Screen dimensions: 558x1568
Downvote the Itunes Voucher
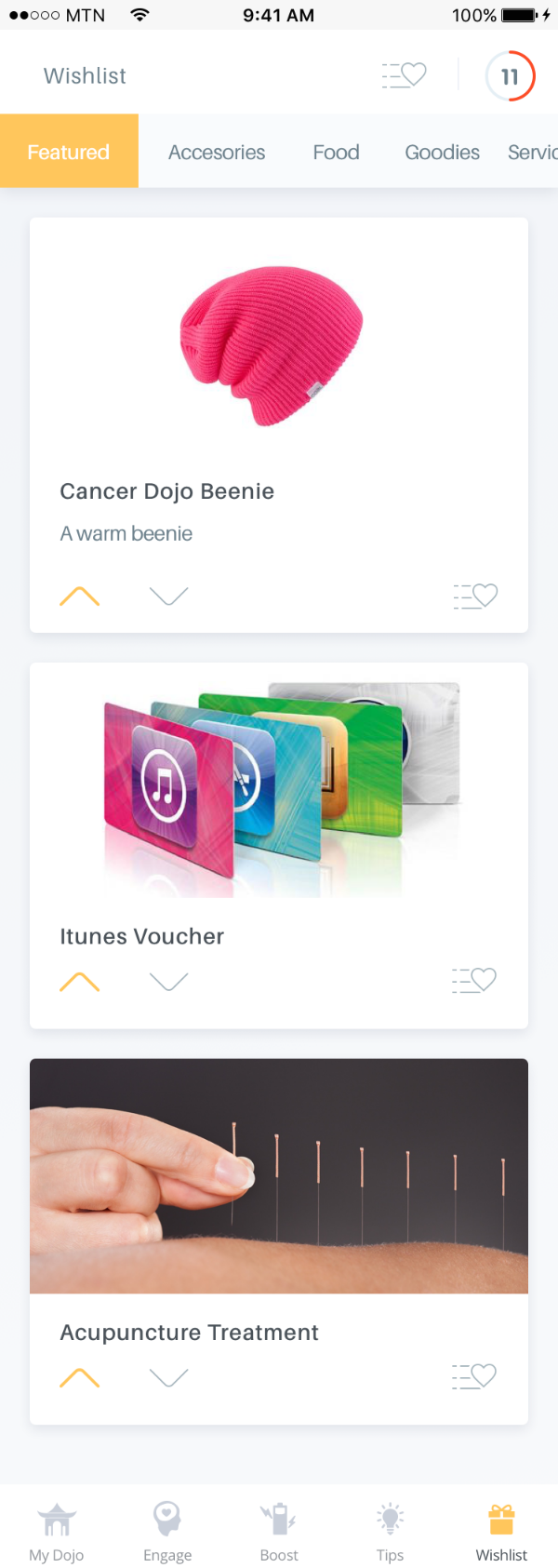click(x=168, y=982)
